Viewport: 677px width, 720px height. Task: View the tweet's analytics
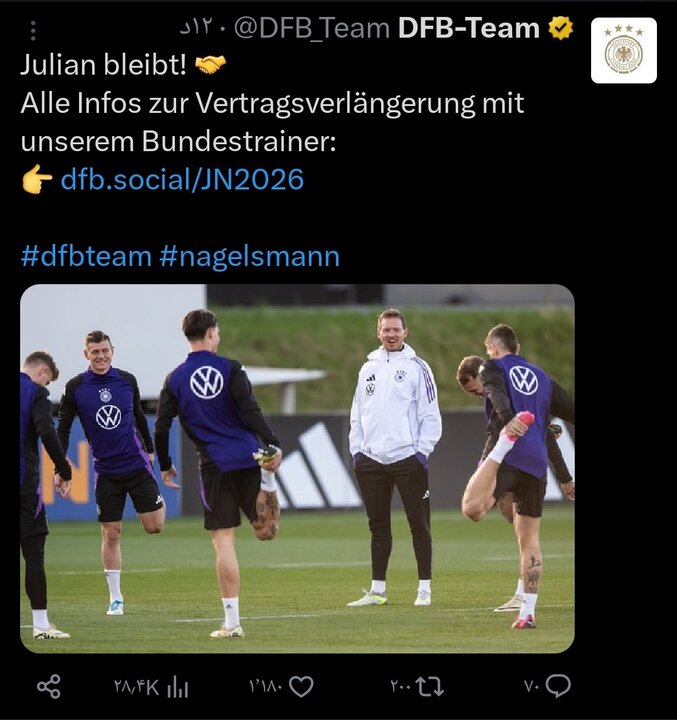tap(177, 686)
